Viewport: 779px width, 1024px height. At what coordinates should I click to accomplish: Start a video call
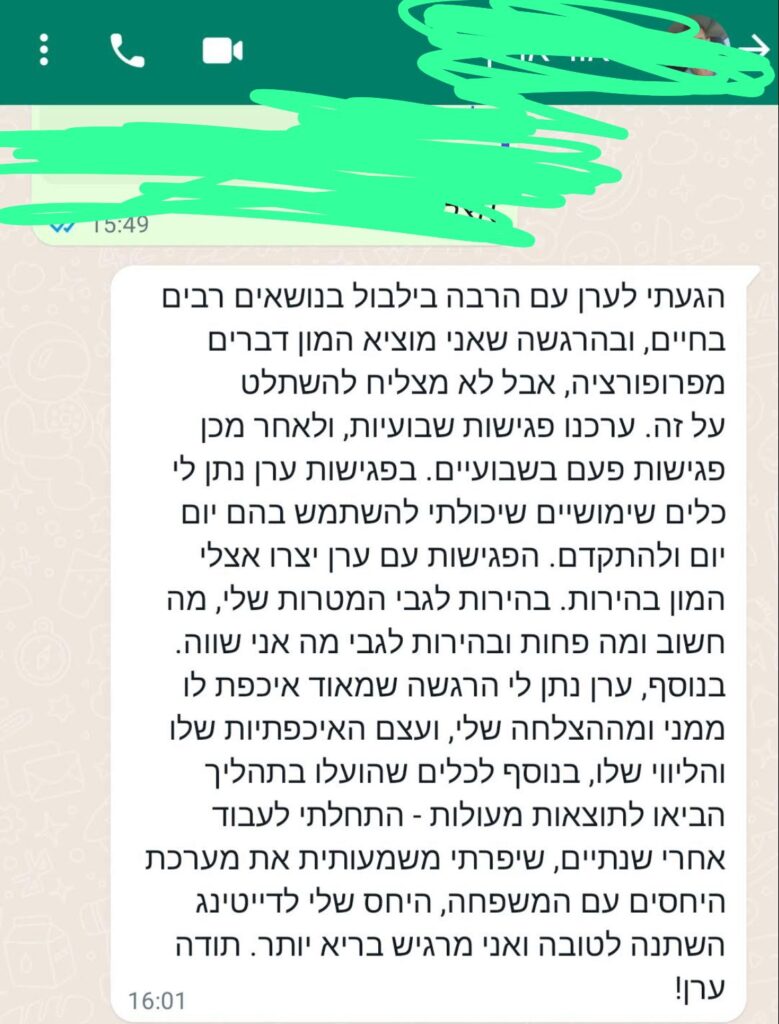(x=222, y=50)
